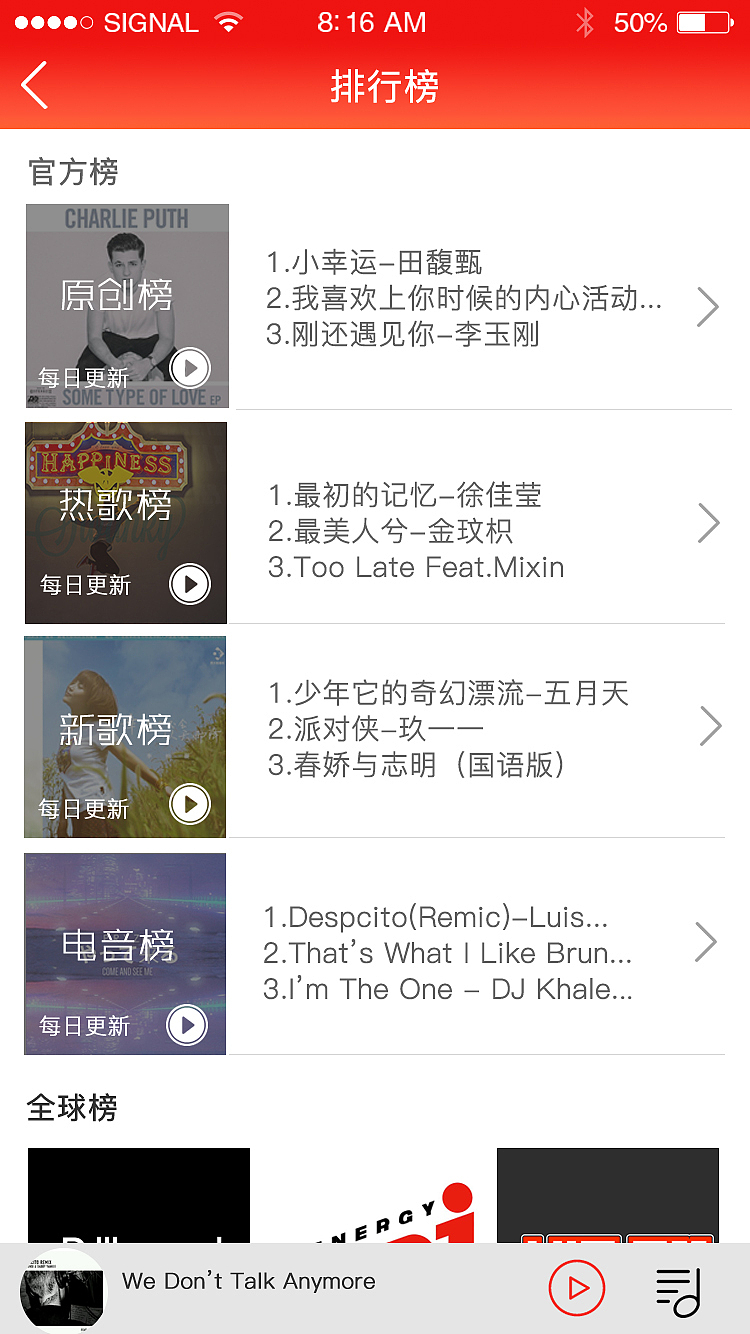Expand the 原创榜 chart via its chevron
The height and width of the screenshot is (1334, 750).
(708, 306)
